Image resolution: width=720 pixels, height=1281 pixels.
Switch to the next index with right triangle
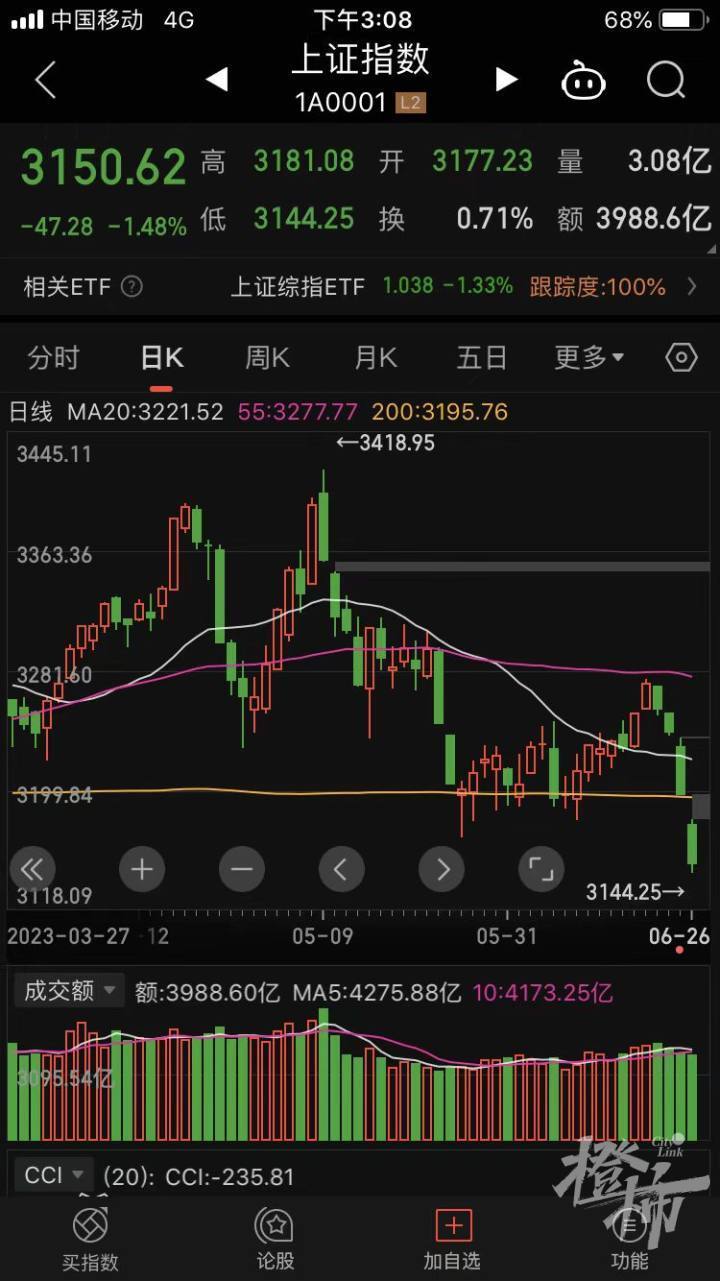507,80
